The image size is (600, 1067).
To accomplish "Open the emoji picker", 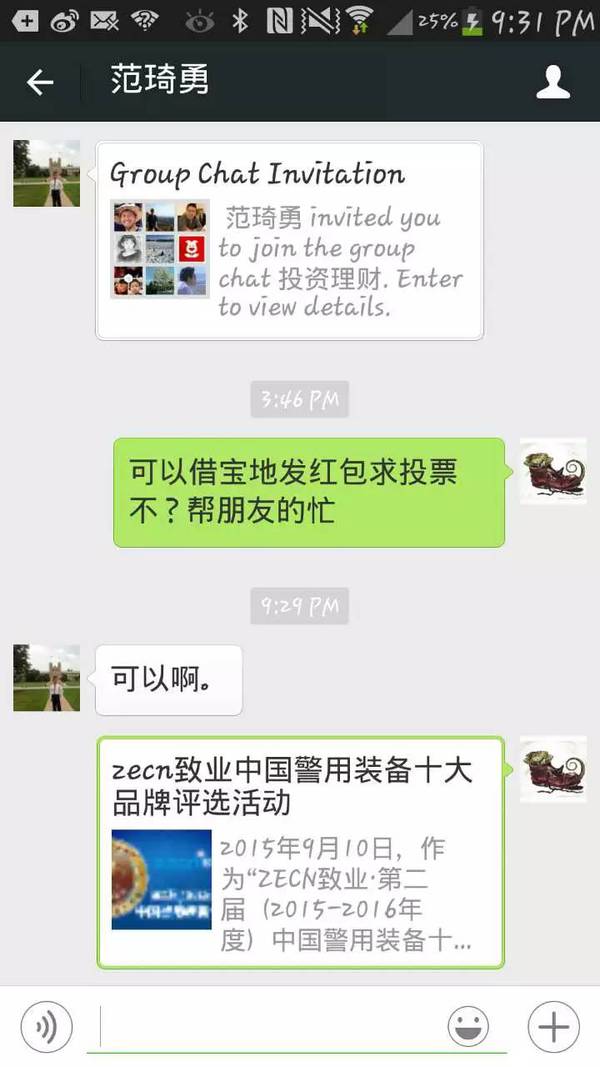I will pyautogui.click(x=468, y=1026).
